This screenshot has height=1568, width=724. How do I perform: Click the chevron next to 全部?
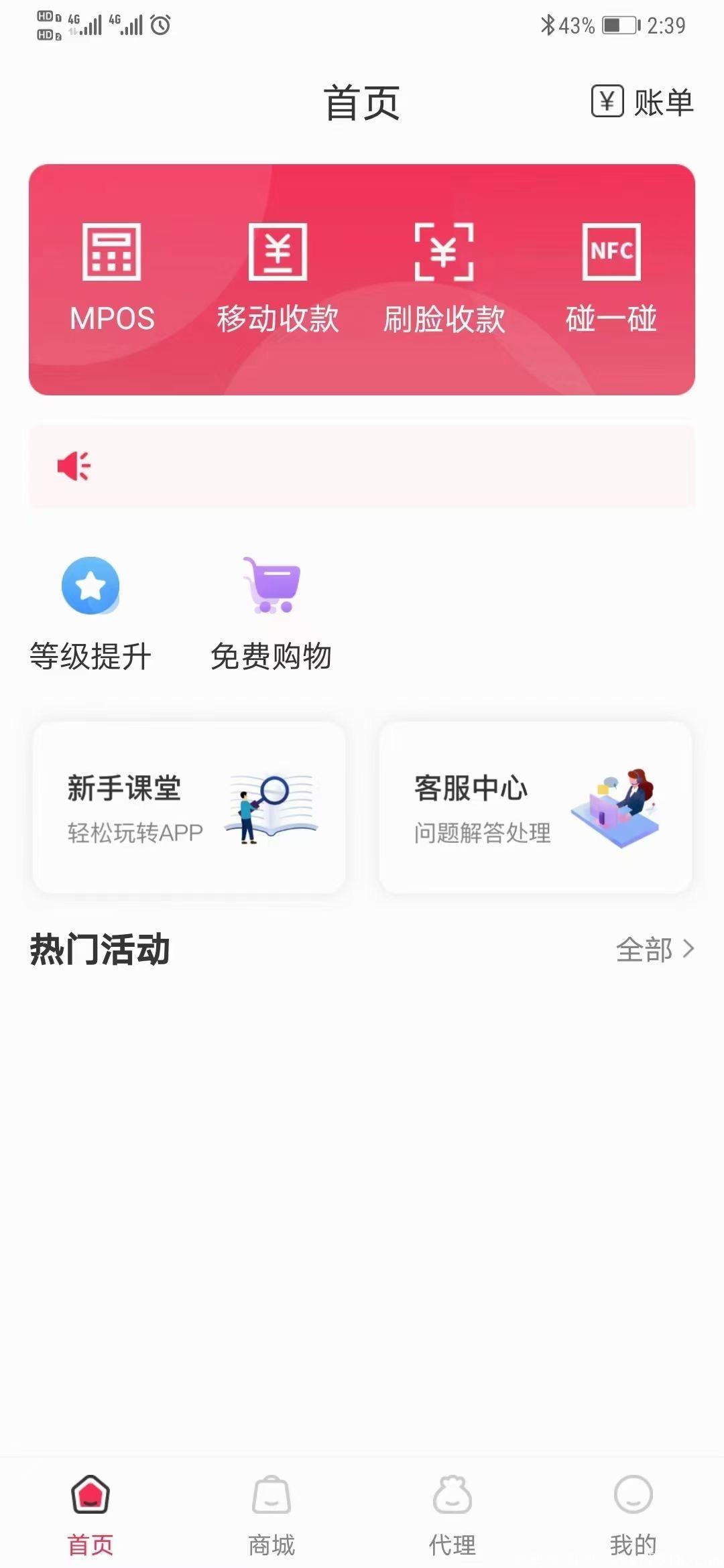coord(688,950)
